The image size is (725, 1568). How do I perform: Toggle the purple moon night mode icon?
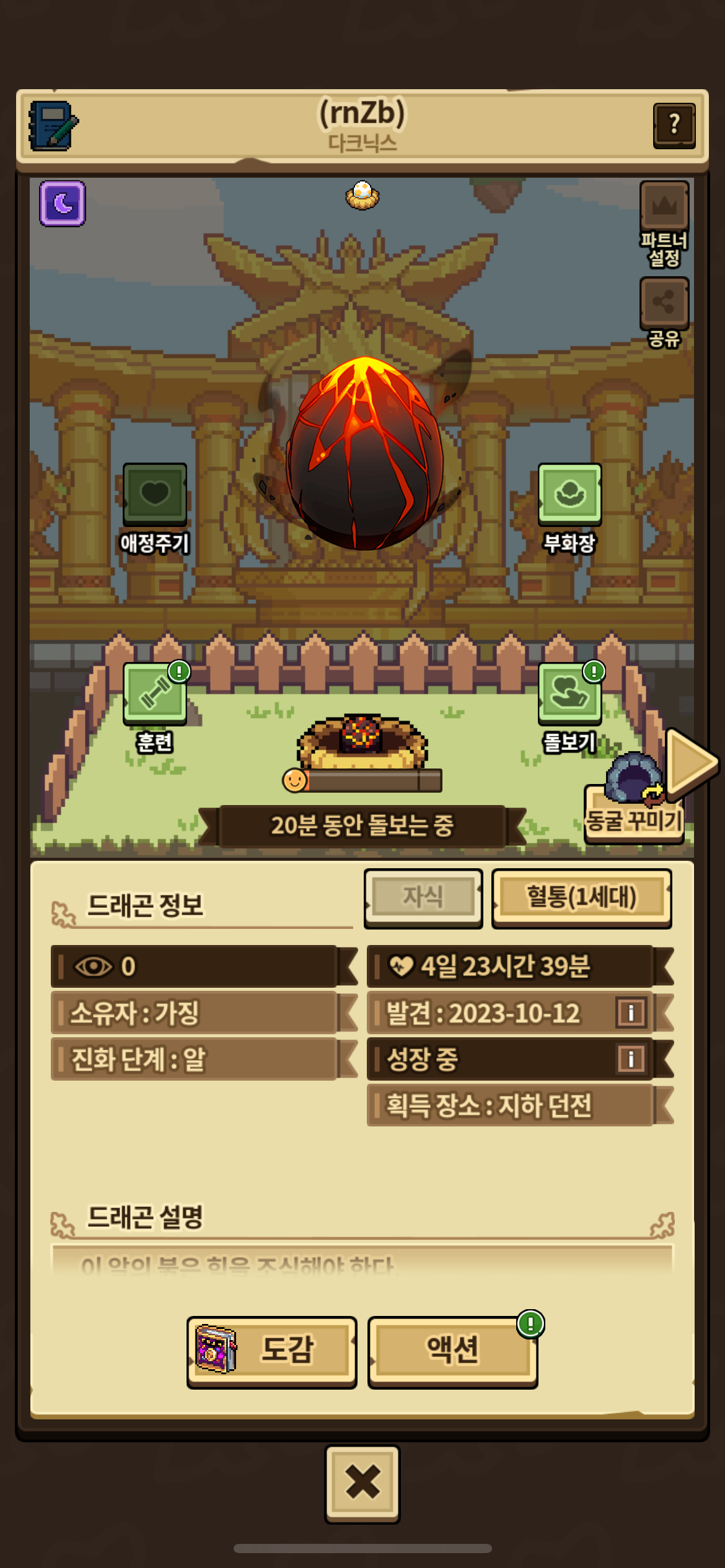click(x=63, y=204)
